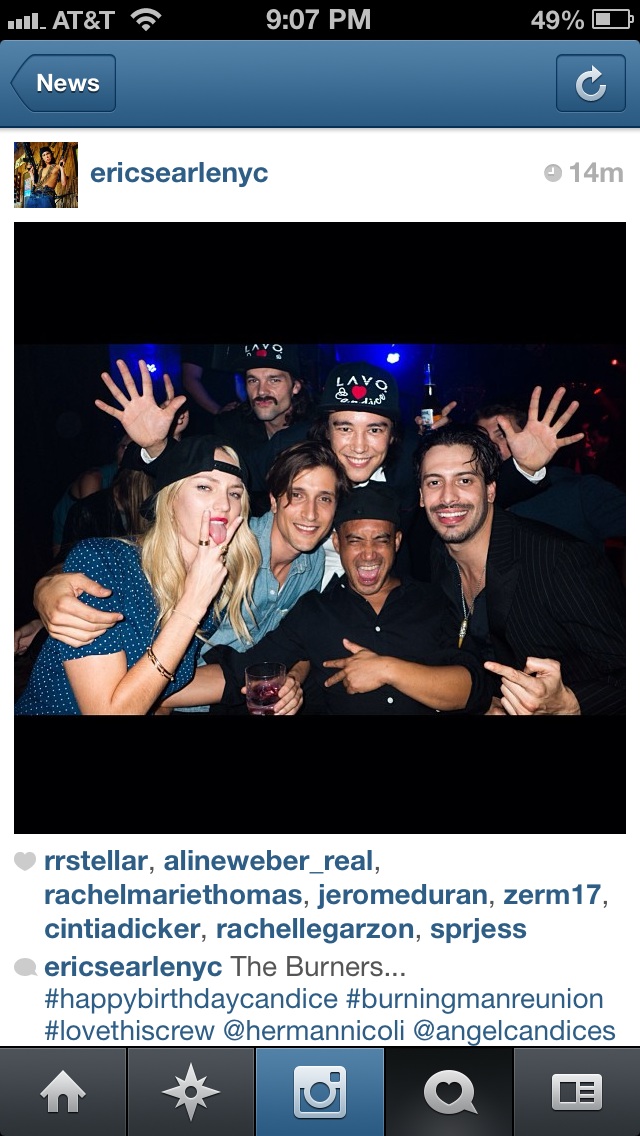
Task: Open rachelmariethomas's profile
Action: tap(172, 895)
